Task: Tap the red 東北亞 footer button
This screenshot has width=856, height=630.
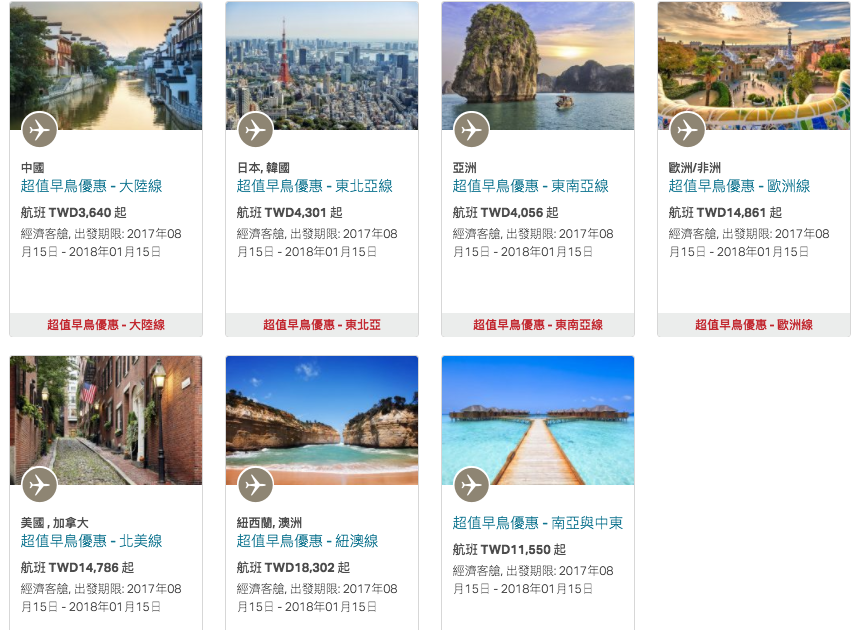Action: coord(322,325)
